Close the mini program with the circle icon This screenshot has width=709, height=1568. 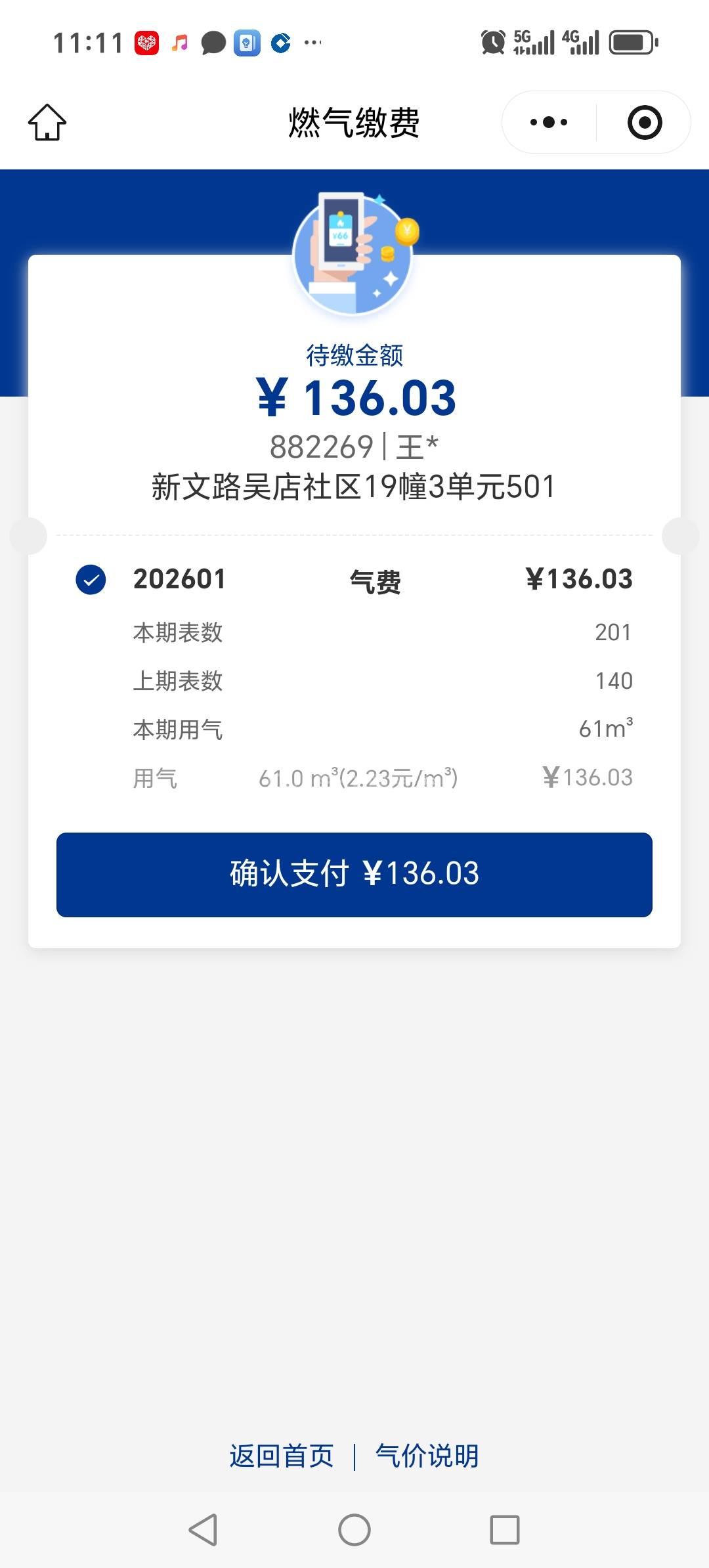(645, 122)
